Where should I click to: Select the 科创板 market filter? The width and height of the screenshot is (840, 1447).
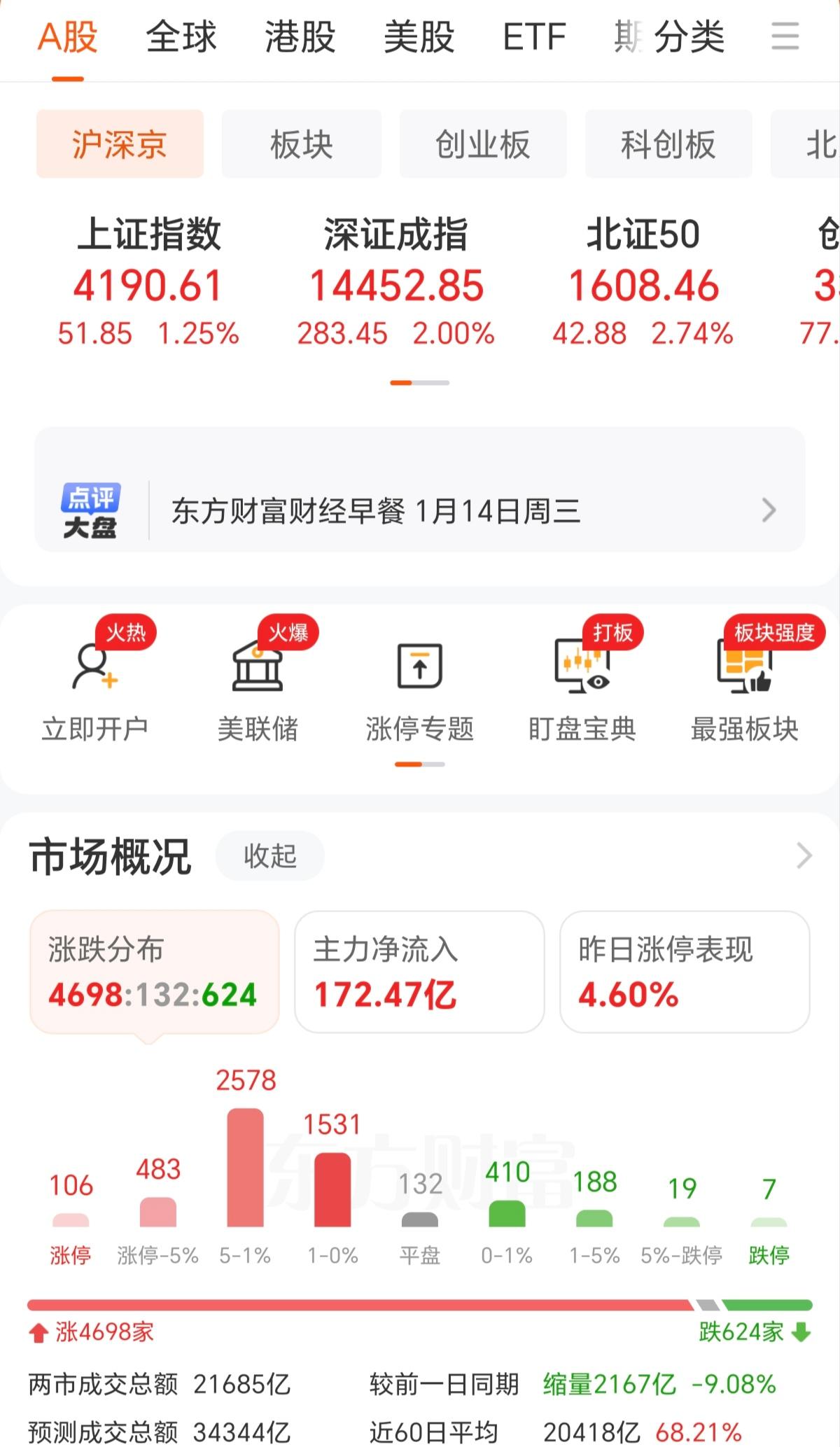pyautogui.click(x=667, y=144)
